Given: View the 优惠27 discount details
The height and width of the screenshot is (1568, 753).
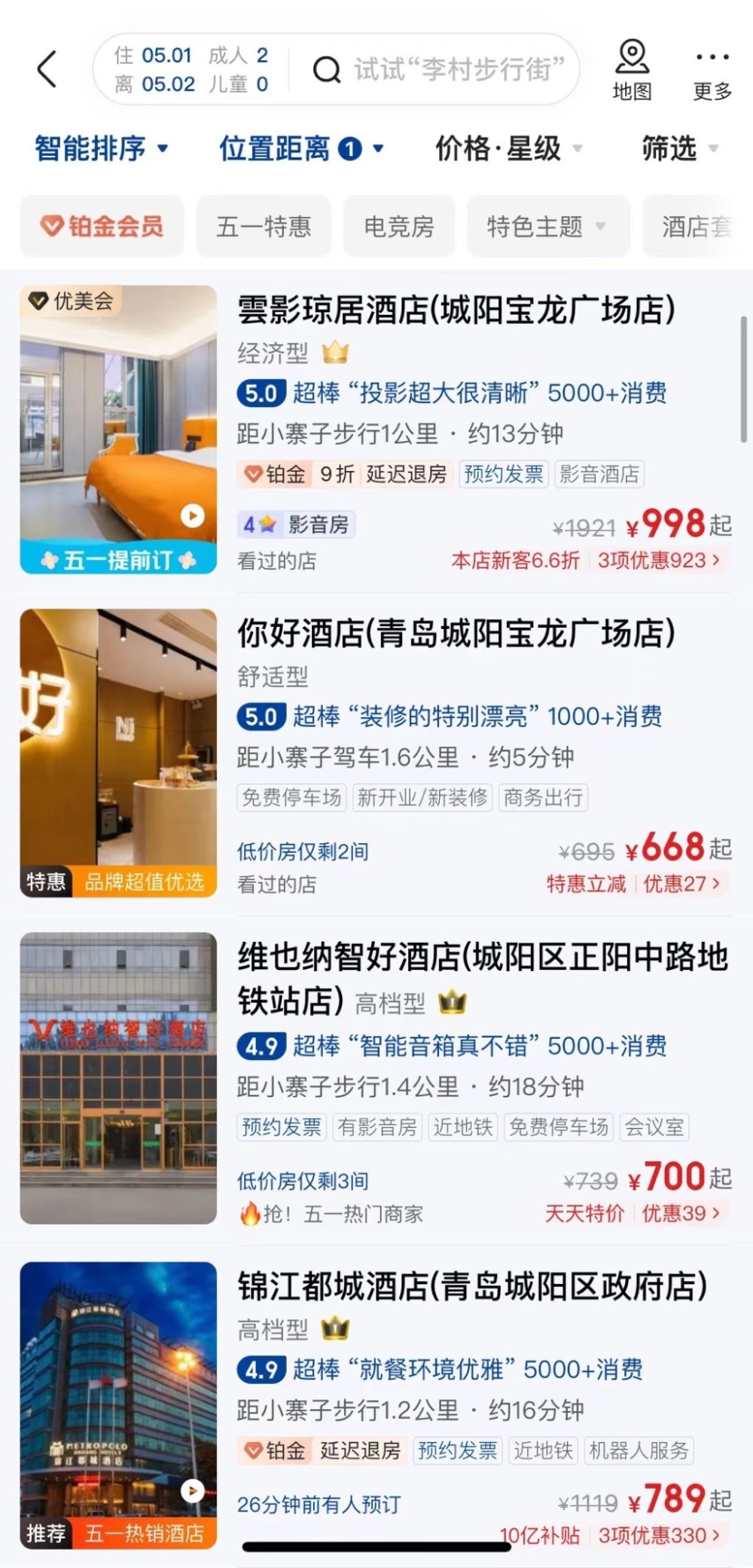Looking at the screenshot, I should click(x=681, y=883).
